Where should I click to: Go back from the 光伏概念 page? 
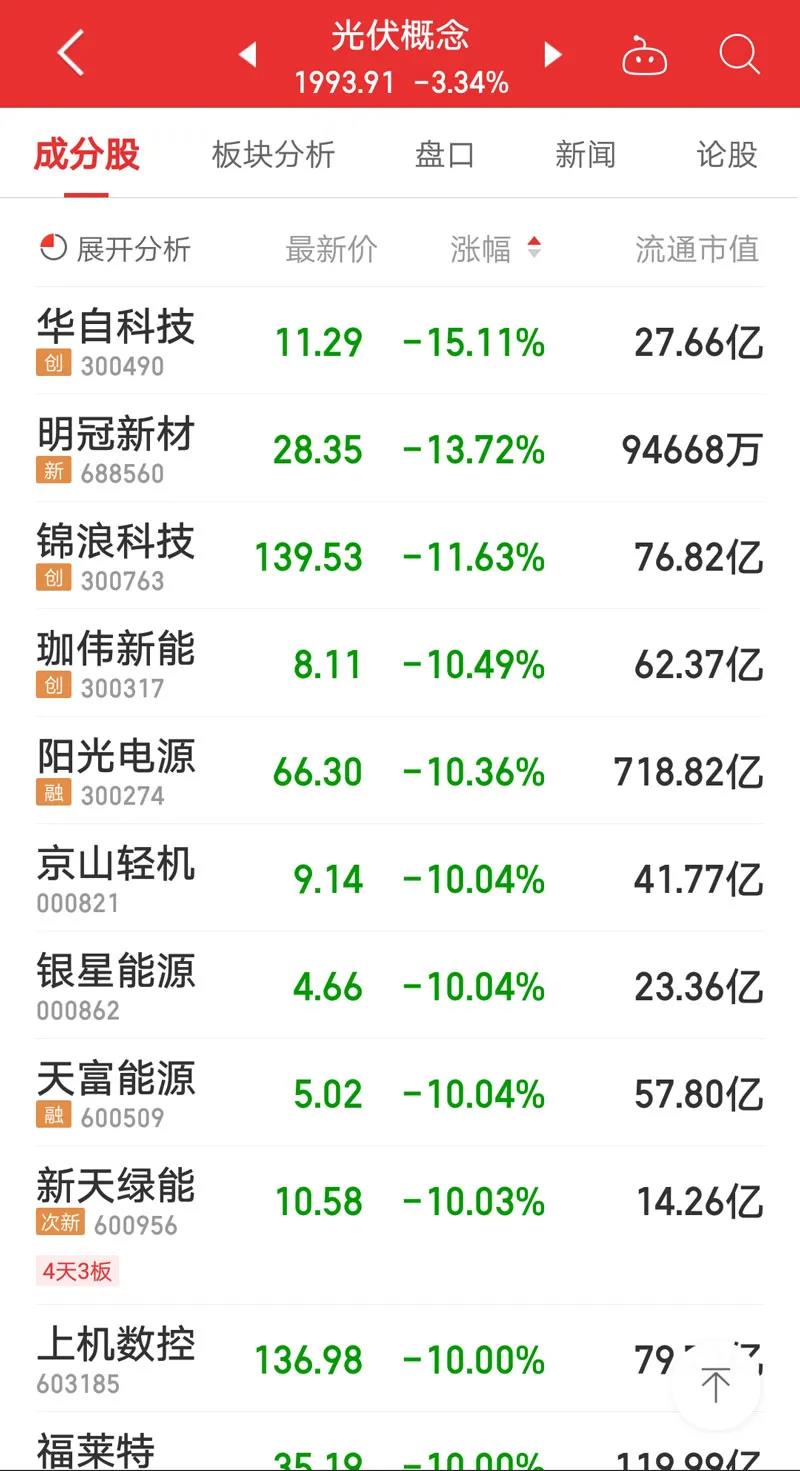click(70, 53)
